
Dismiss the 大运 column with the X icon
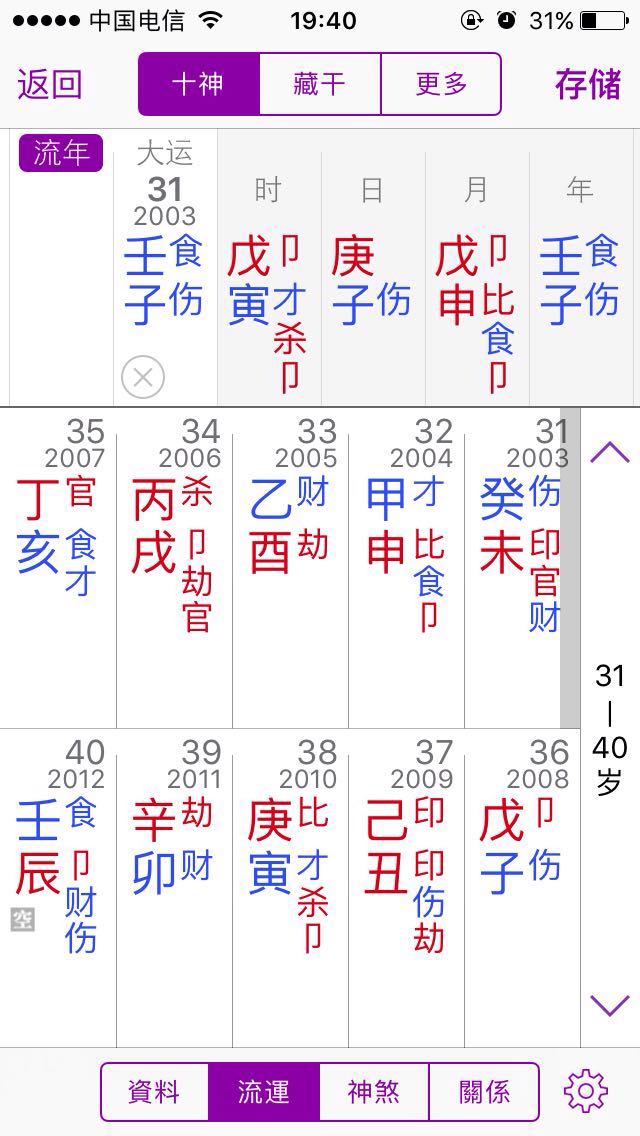(x=143, y=377)
